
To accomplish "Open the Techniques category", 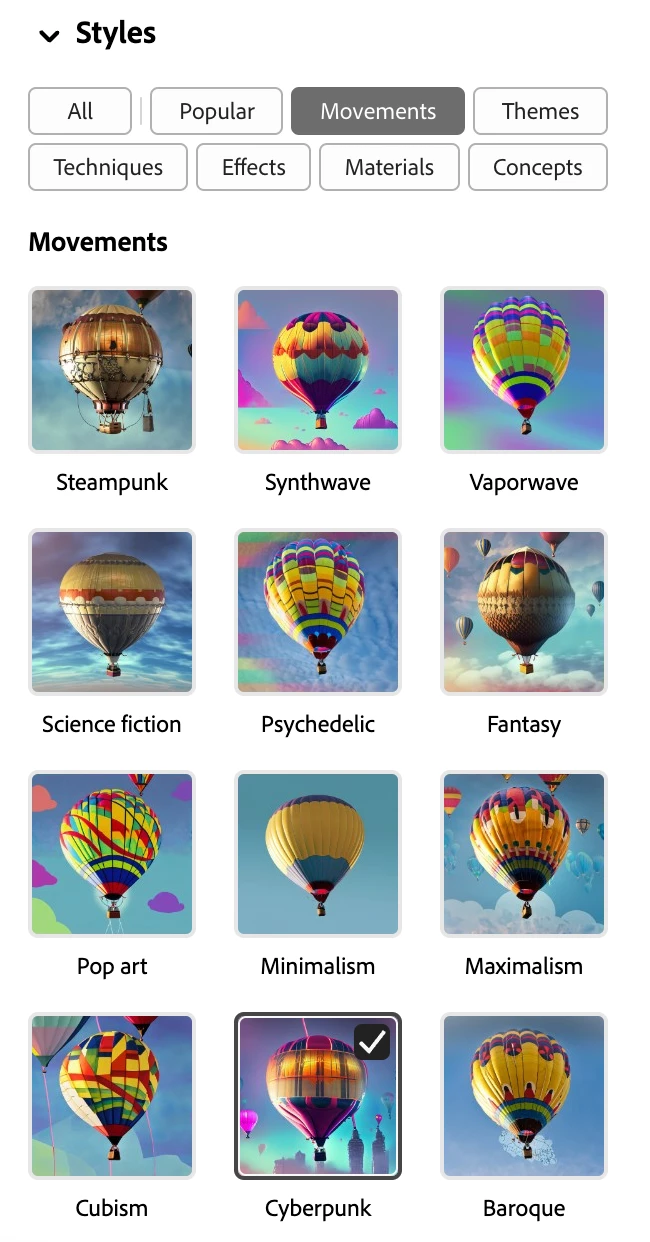I will pos(108,167).
